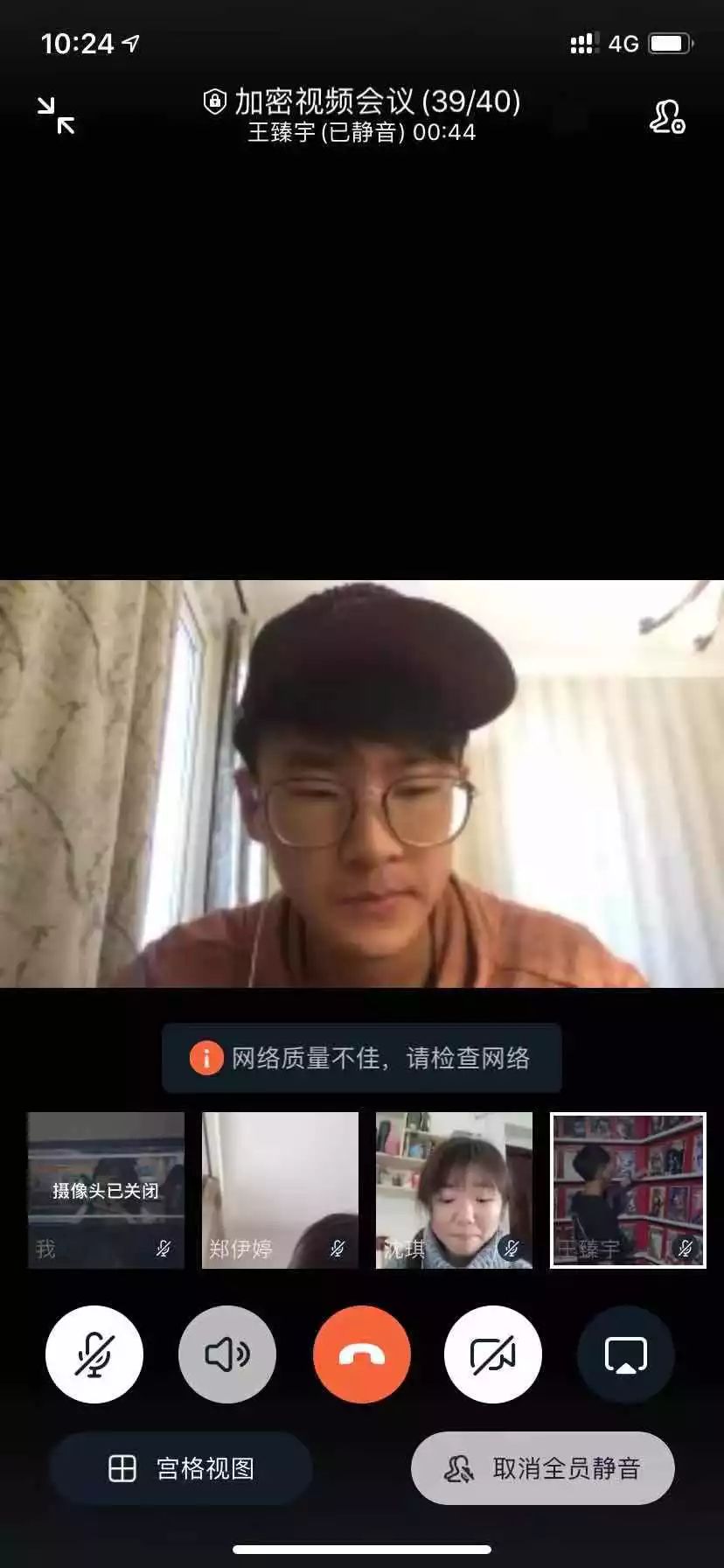The width and height of the screenshot is (724, 1568).
Task: Select my own video tile labeled 我
Action: point(106,1190)
